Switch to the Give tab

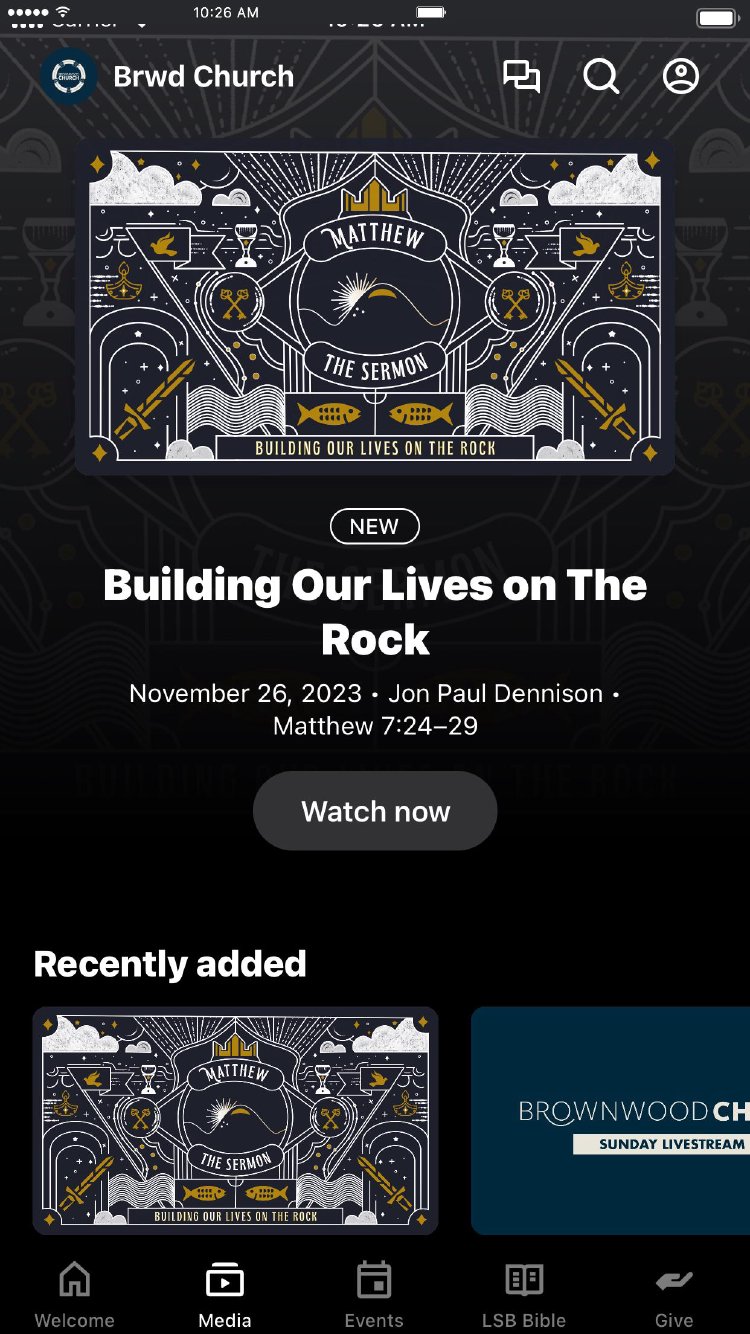pyautogui.click(x=674, y=1295)
